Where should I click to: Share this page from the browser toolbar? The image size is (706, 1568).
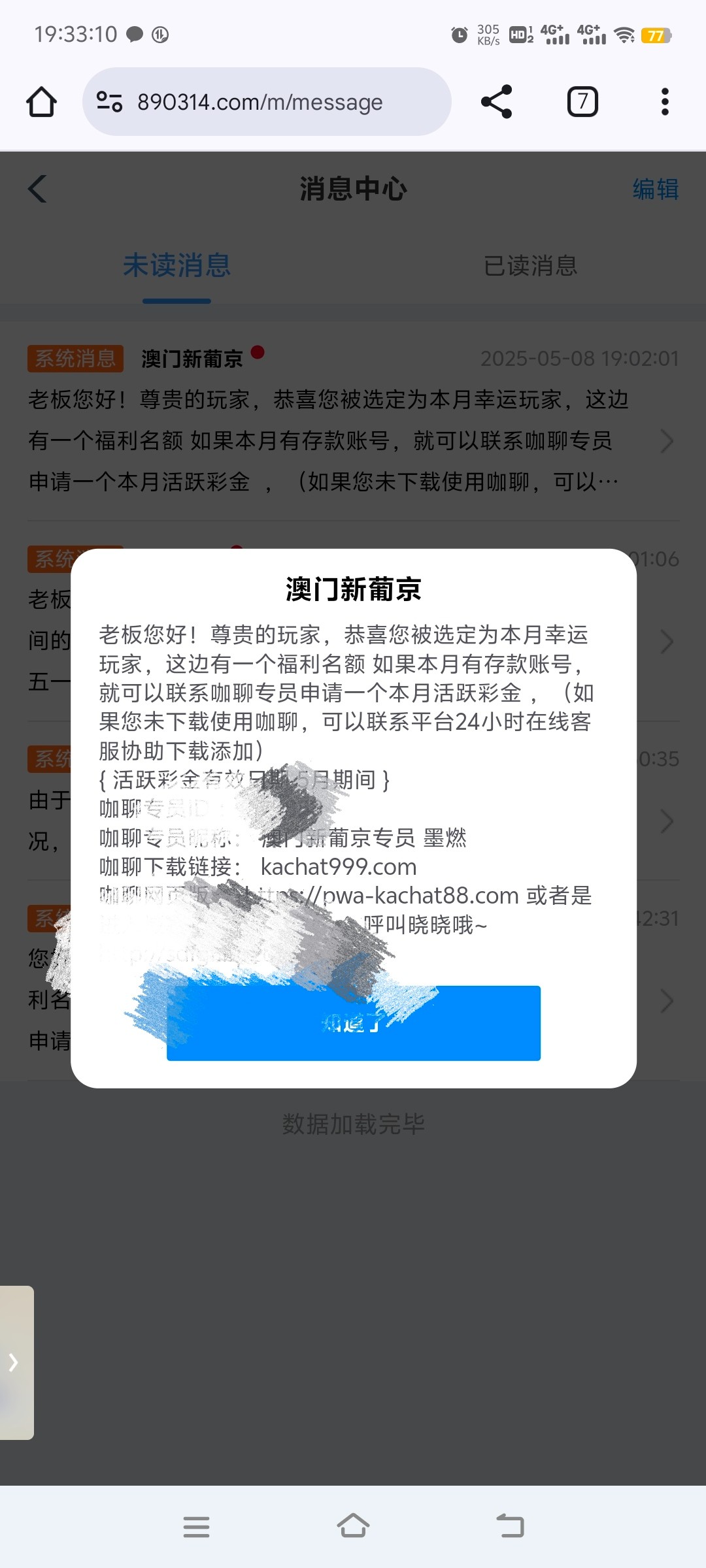(496, 102)
